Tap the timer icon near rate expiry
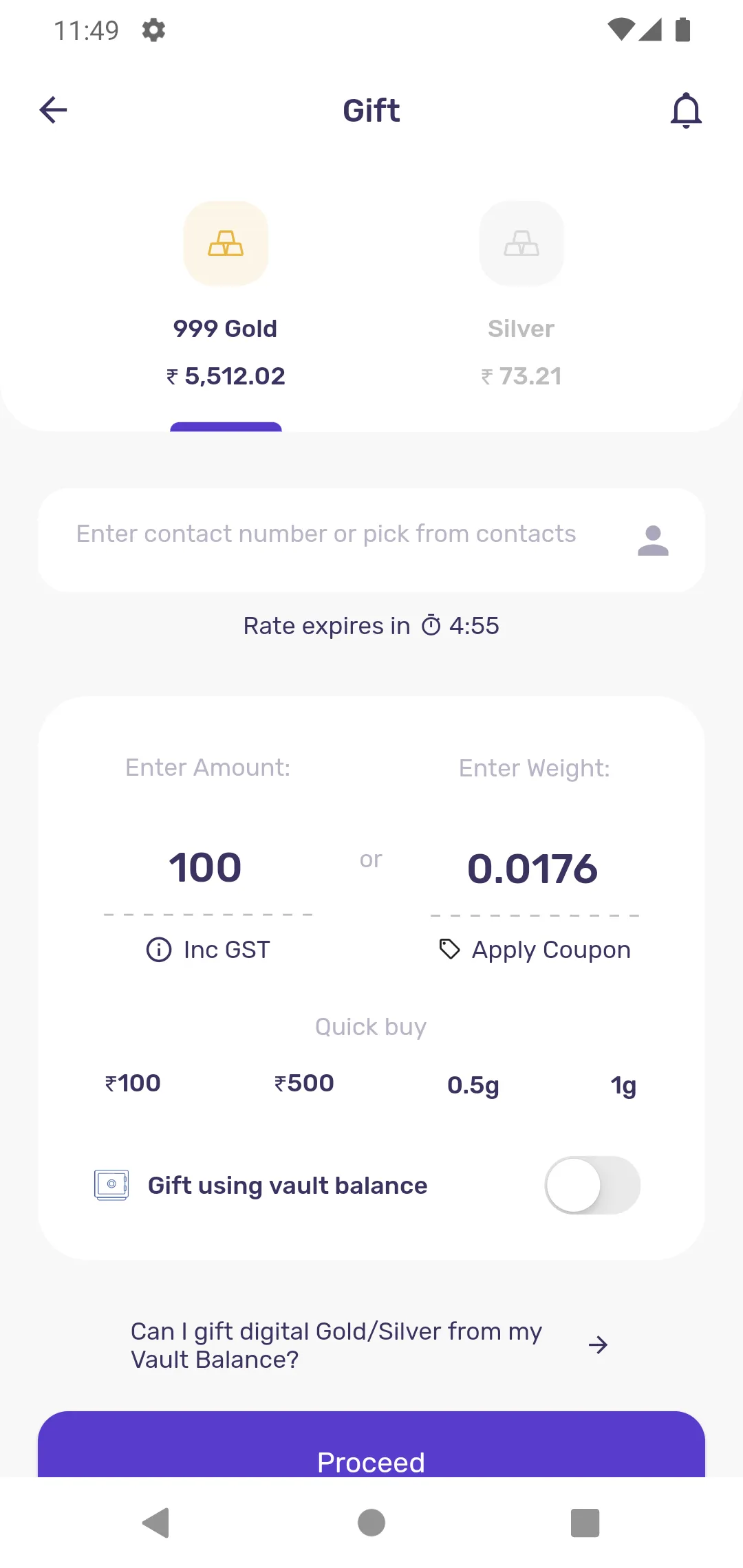This screenshot has height=1568, width=743. point(430,625)
